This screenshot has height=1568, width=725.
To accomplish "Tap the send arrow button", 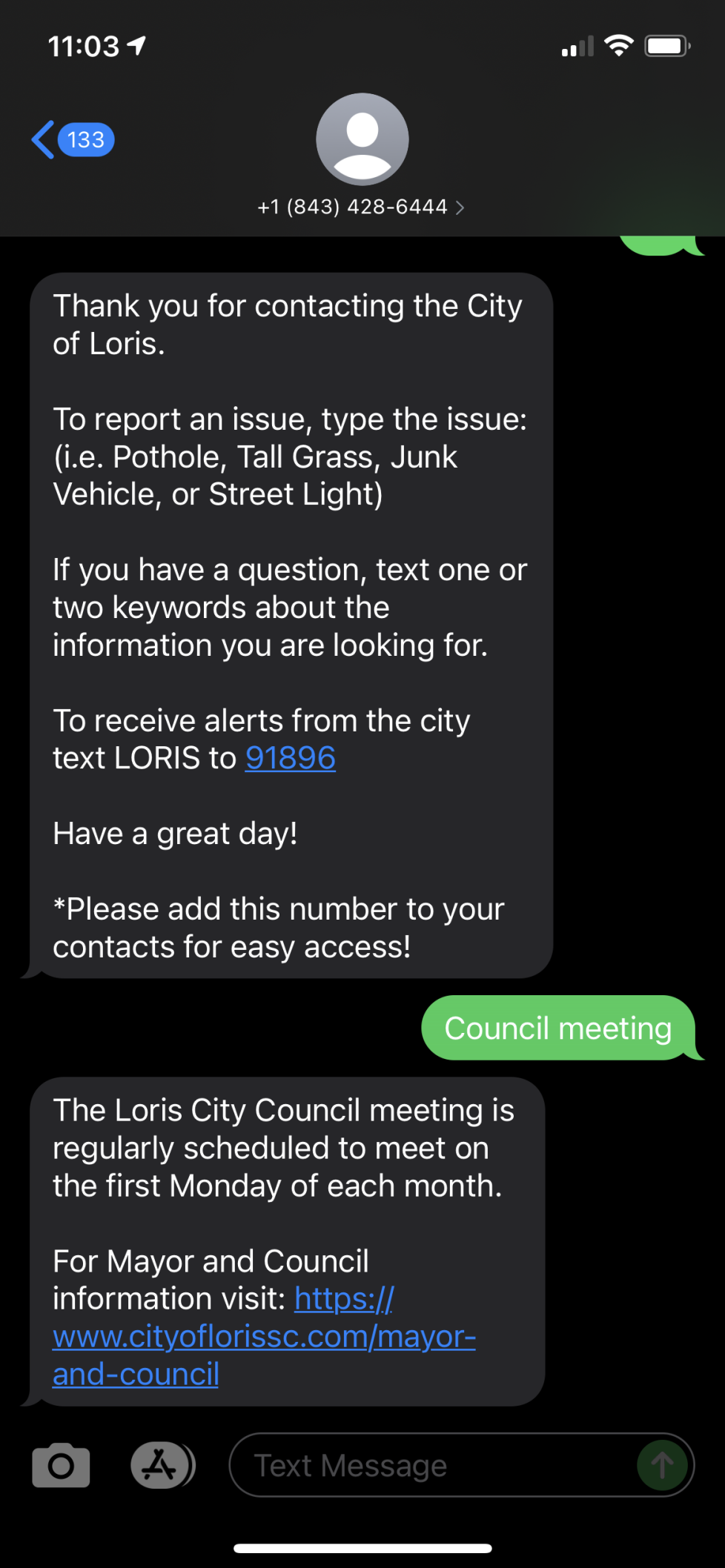I will point(661,1465).
